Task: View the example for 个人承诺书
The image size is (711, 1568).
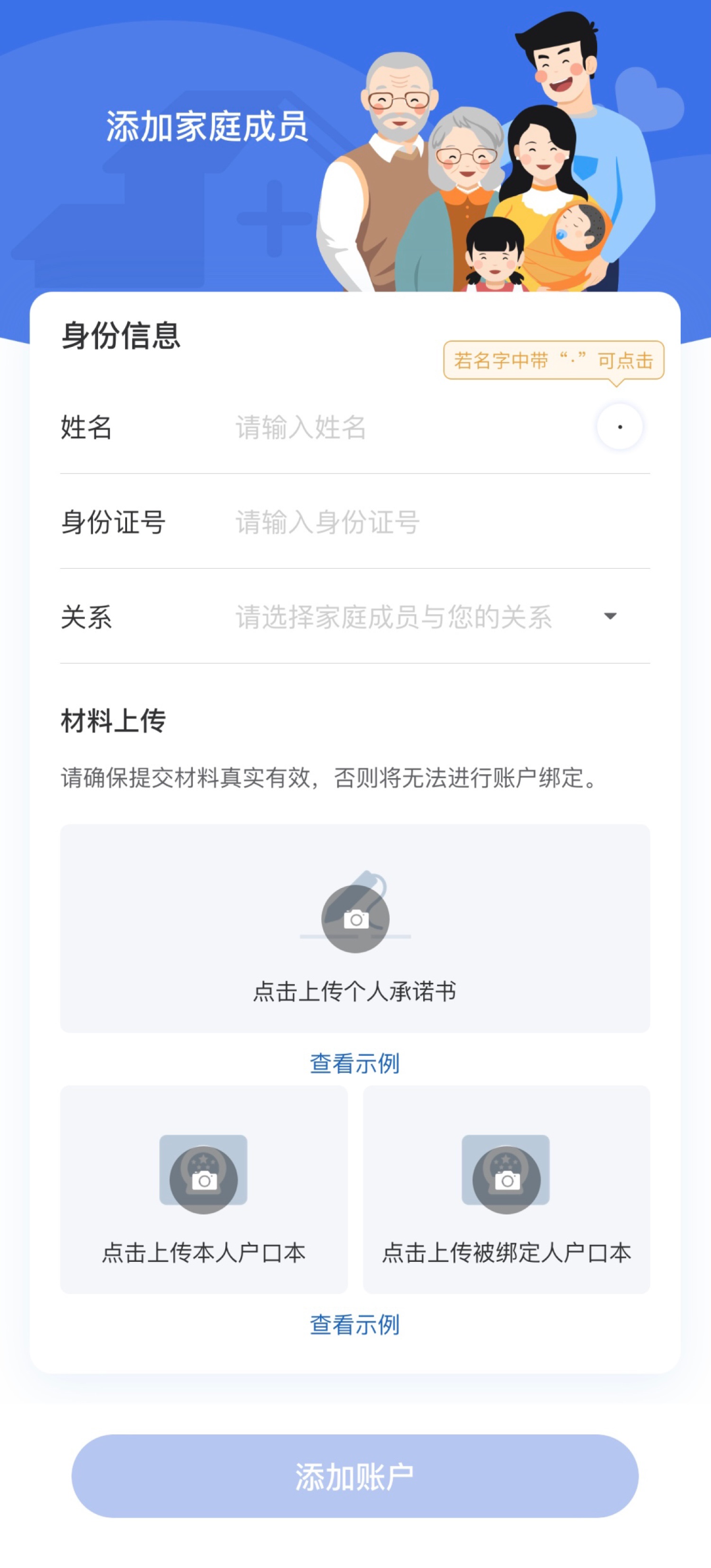Action: [x=355, y=1063]
